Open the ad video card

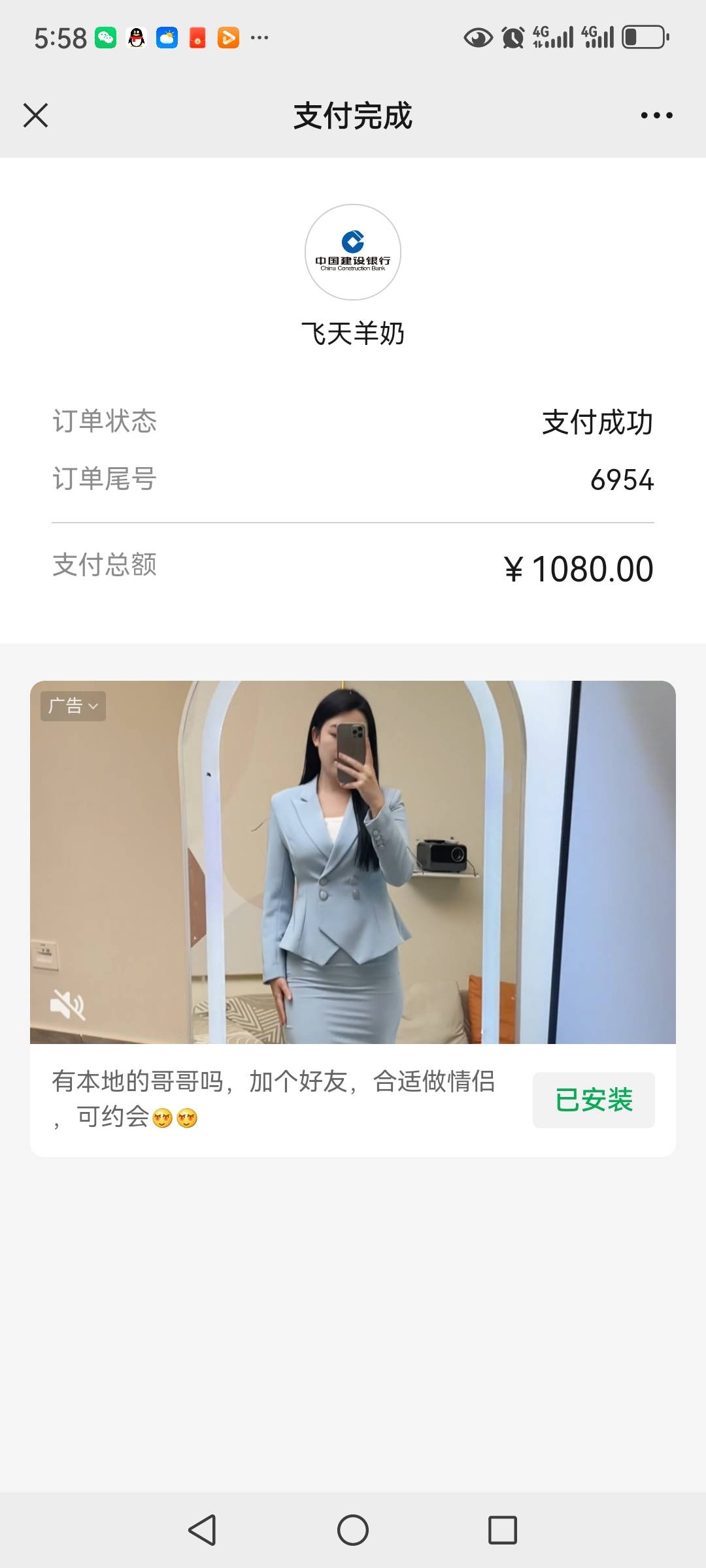coord(353,862)
